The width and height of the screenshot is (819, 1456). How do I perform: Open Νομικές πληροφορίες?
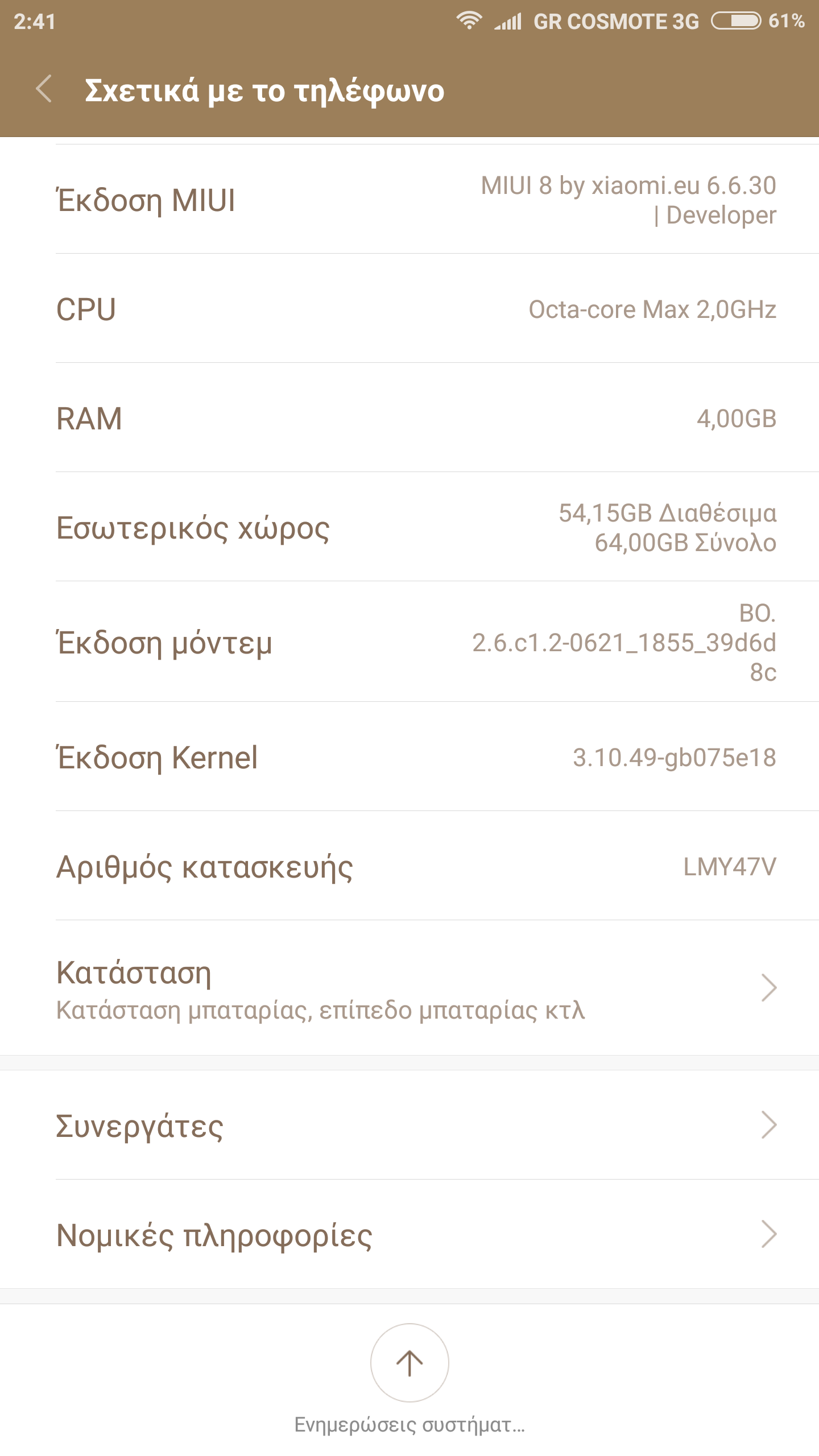[409, 1235]
